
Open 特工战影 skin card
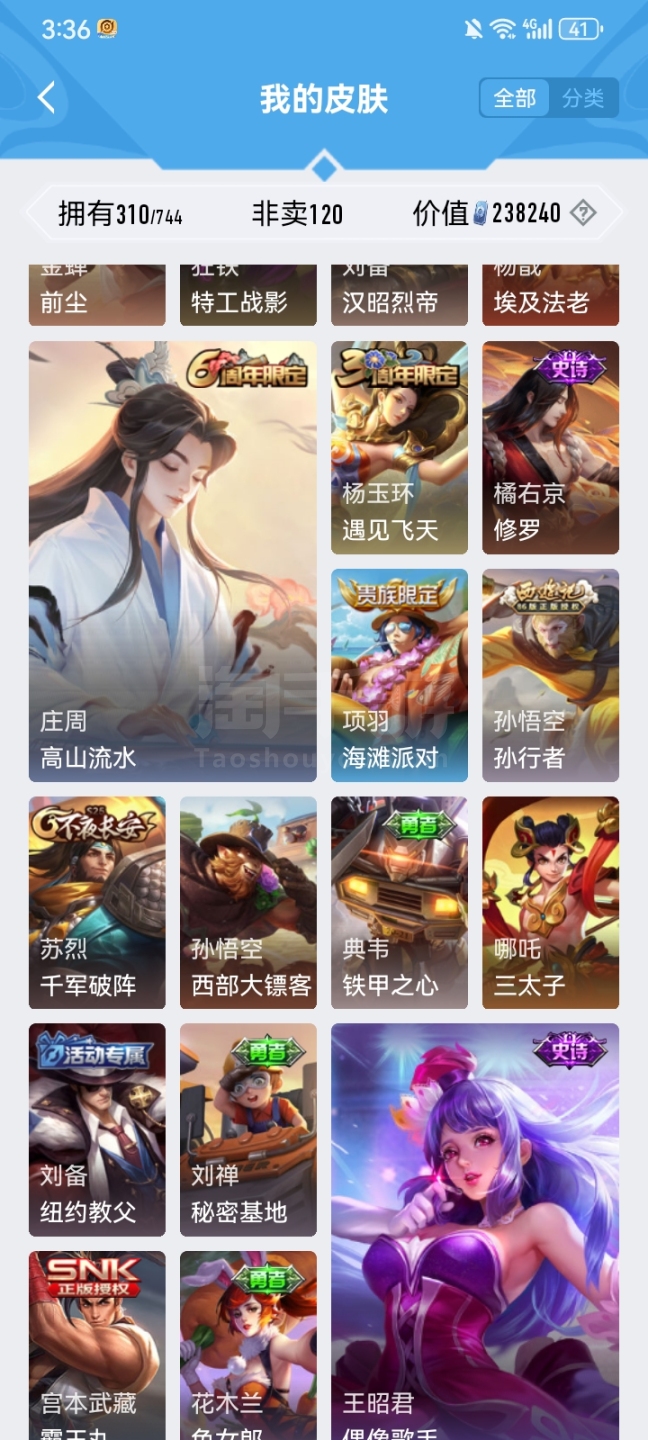click(x=248, y=296)
